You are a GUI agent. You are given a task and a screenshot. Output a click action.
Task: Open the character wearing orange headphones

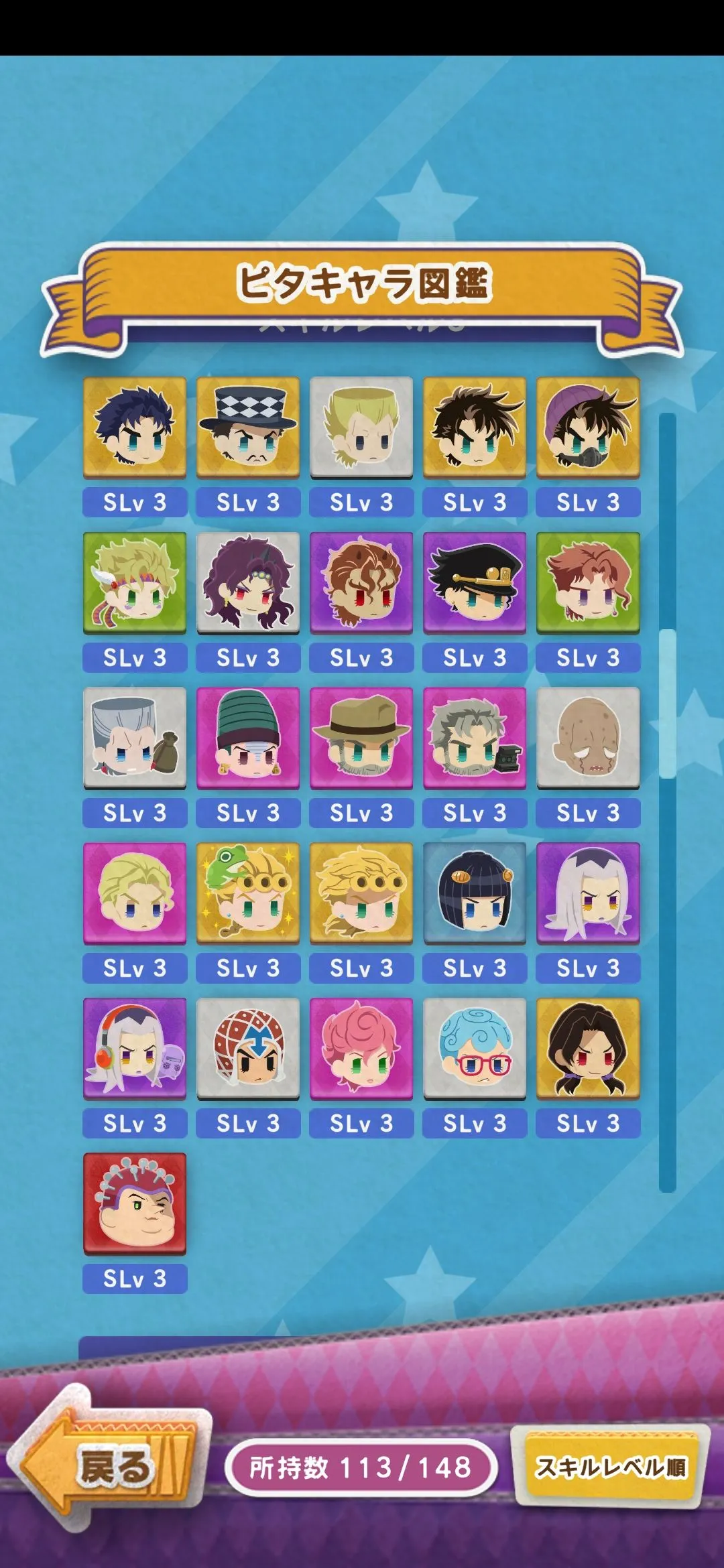[135, 1048]
